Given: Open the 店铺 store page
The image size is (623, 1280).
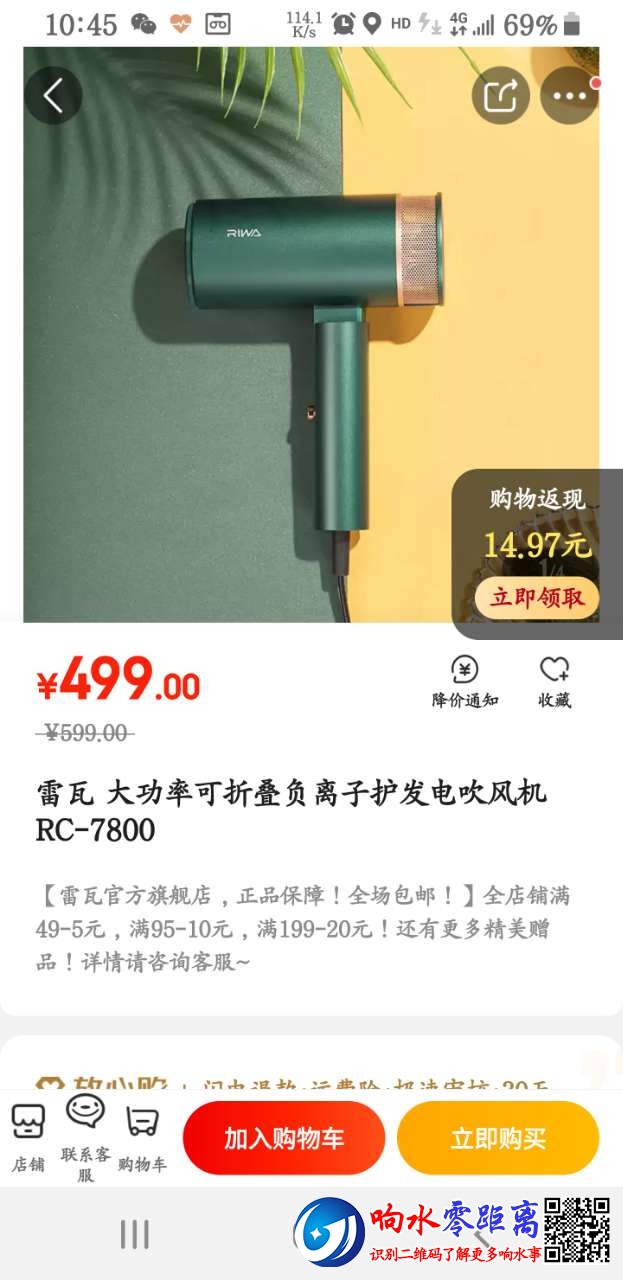Looking at the screenshot, I should (x=28, y=1137).
